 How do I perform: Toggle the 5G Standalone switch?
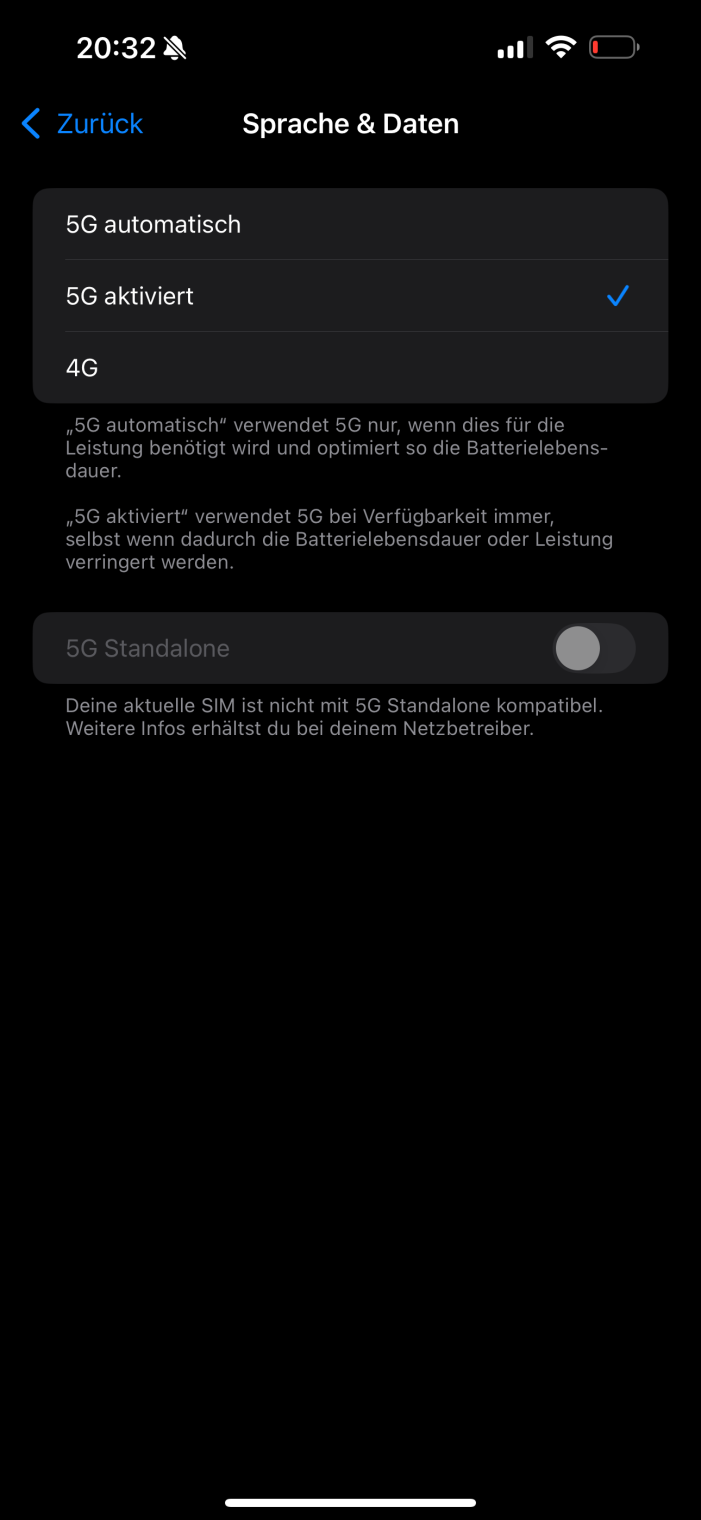pyautogui.click(x=593, y=648)
